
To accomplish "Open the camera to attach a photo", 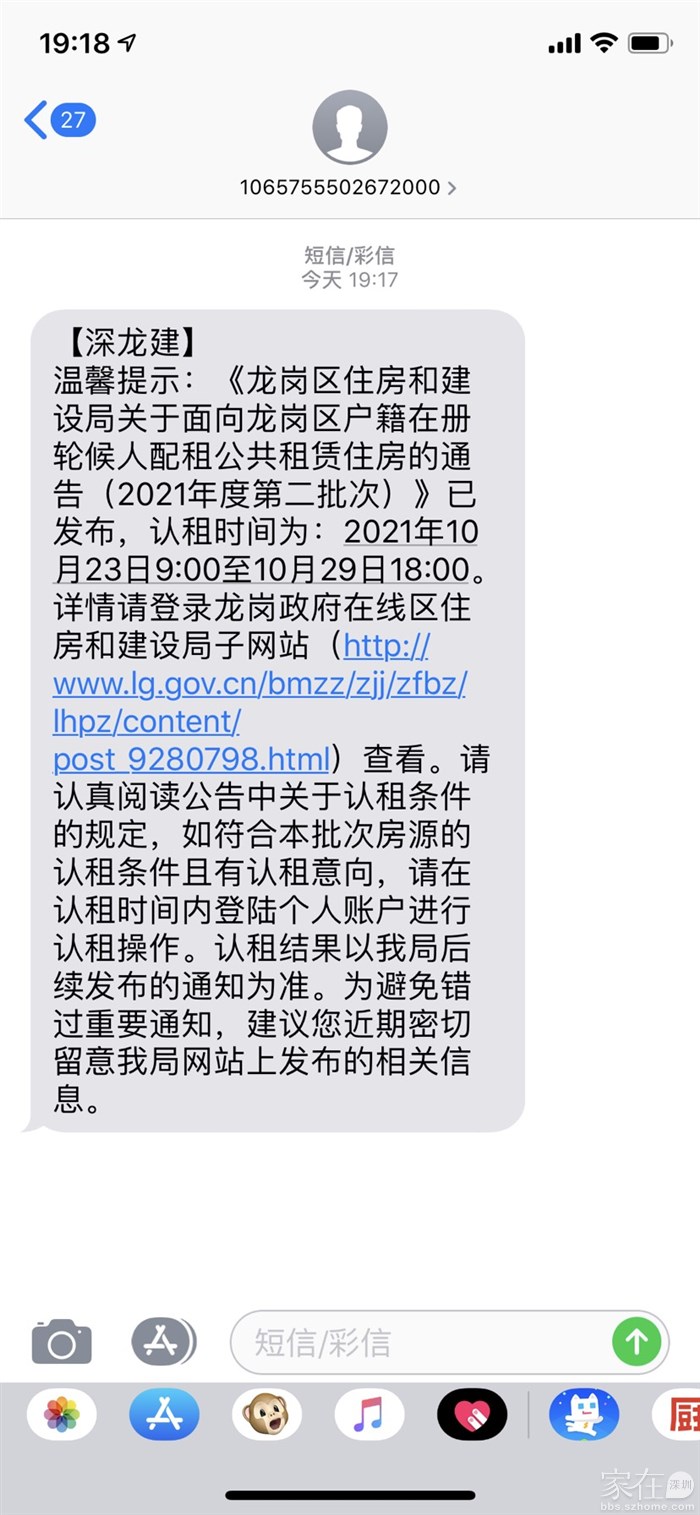I will 62,1341.
